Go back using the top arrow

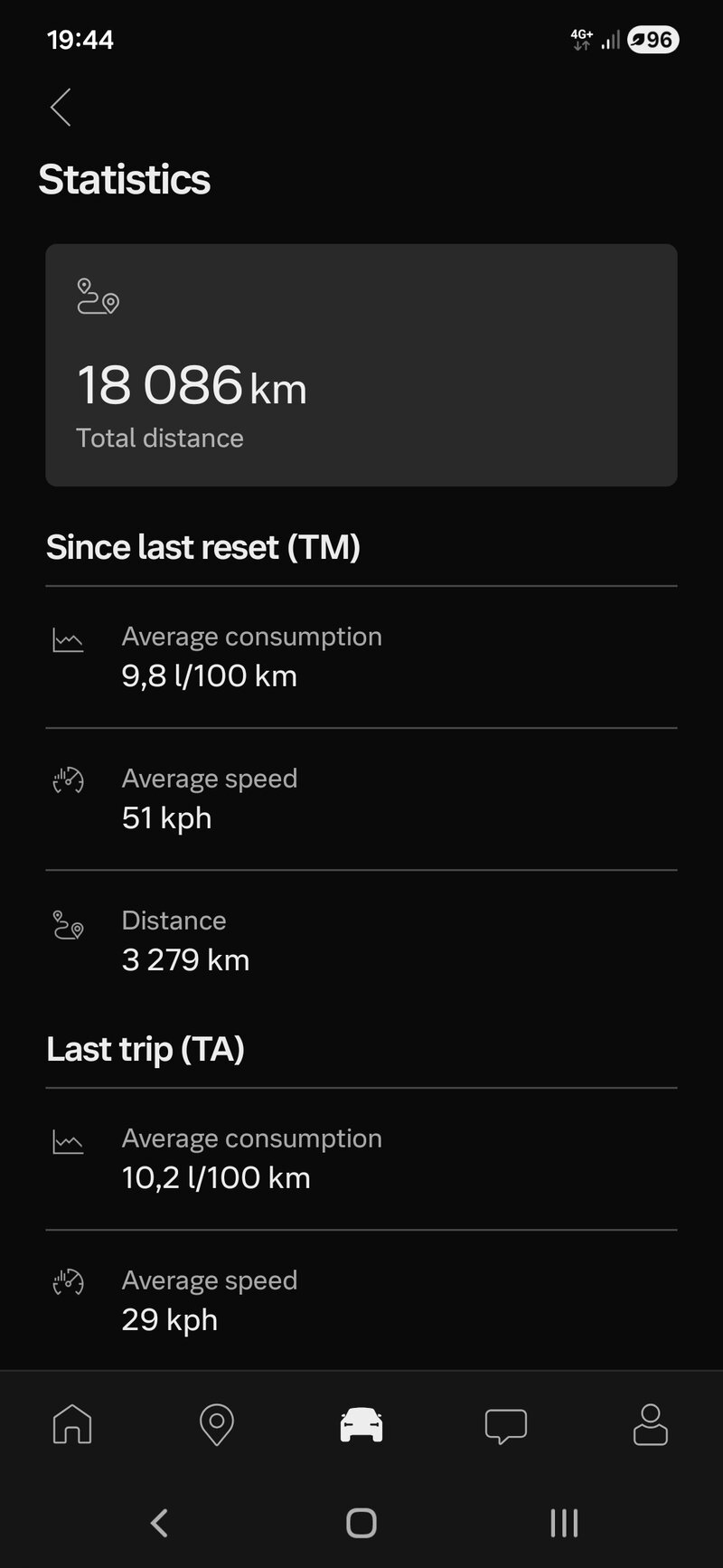point(61,108)
